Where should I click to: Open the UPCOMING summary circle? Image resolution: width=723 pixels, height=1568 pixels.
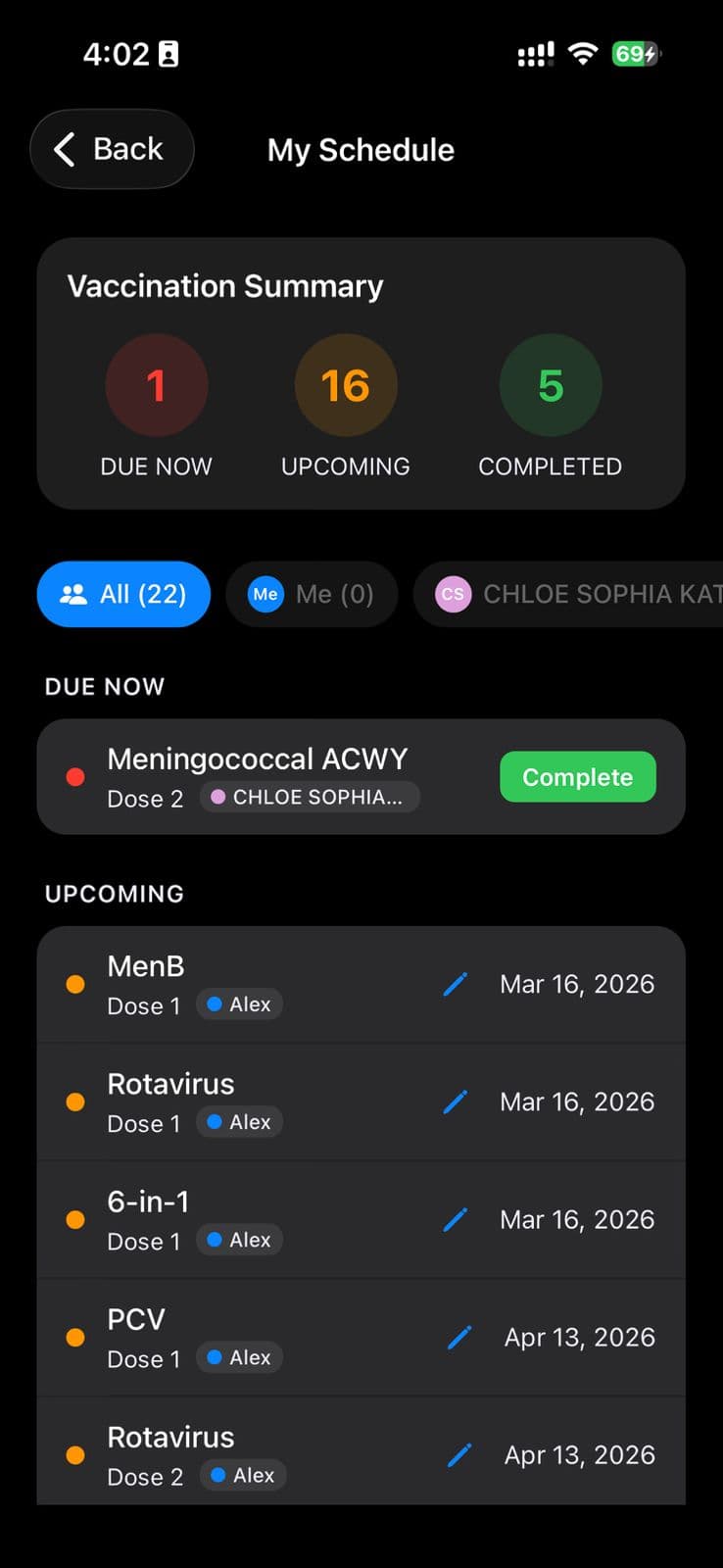pyautogui.click(x=345, y=385)
